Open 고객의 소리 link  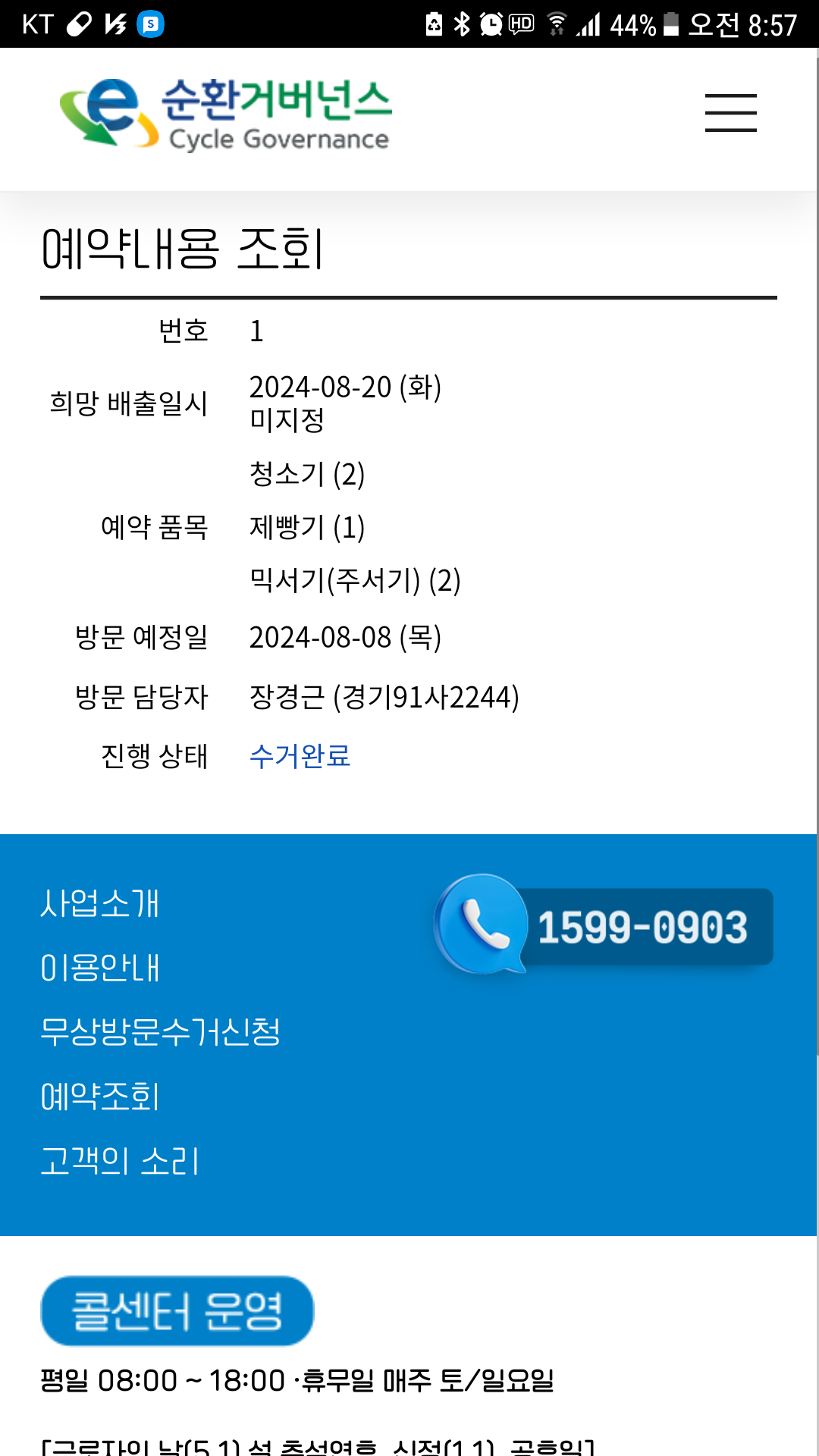(x=120, y=1161)
